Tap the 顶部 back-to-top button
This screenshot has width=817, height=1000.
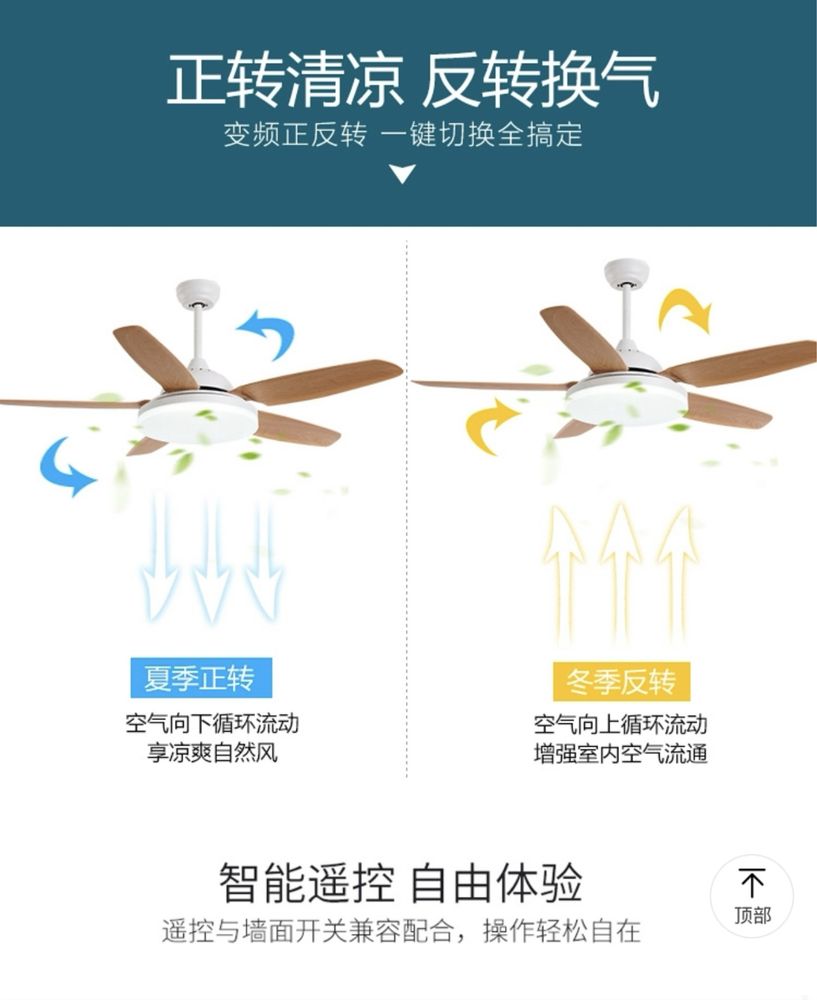point(752,896)
